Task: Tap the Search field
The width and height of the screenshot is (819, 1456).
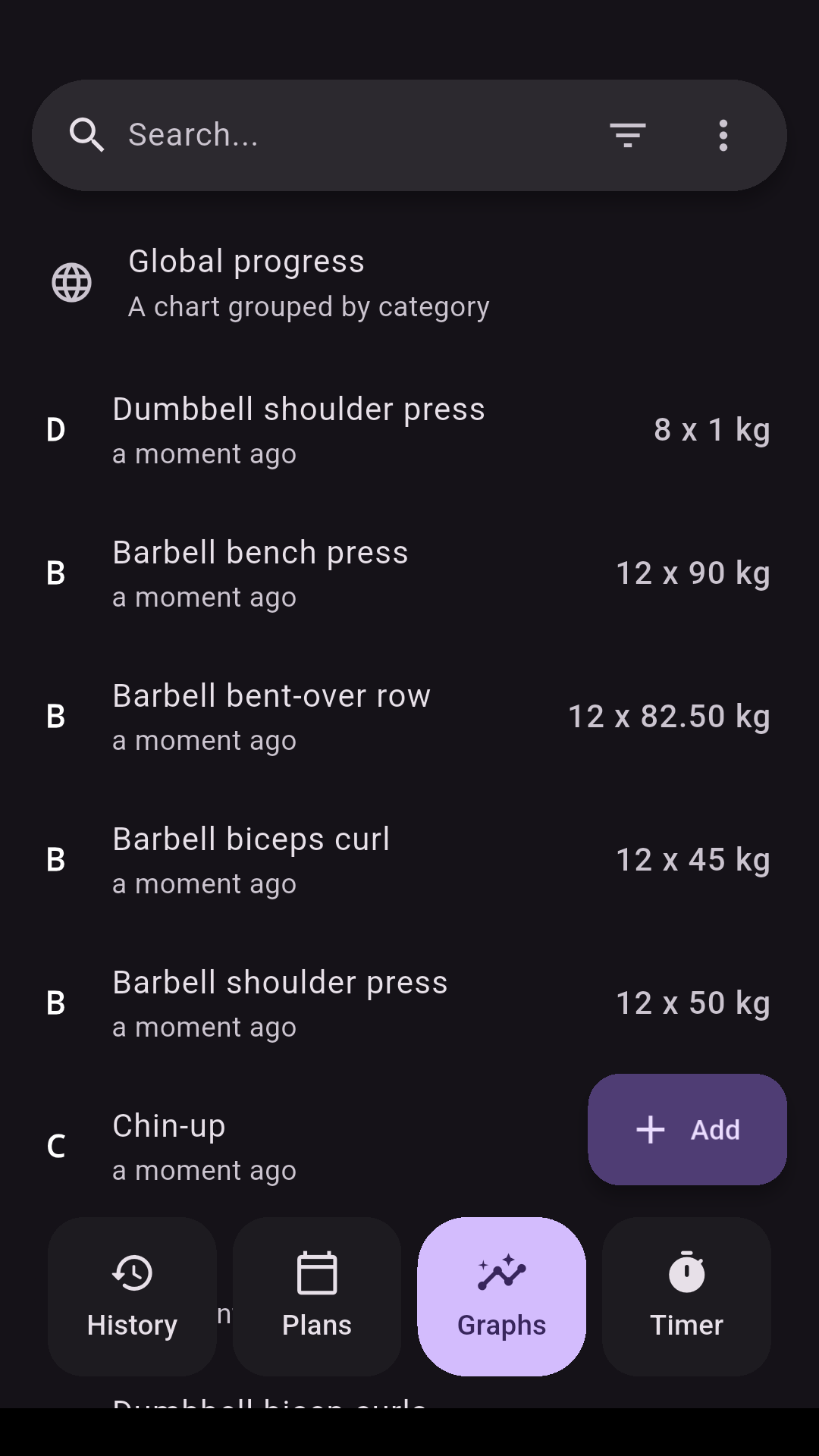Action: 349,135
